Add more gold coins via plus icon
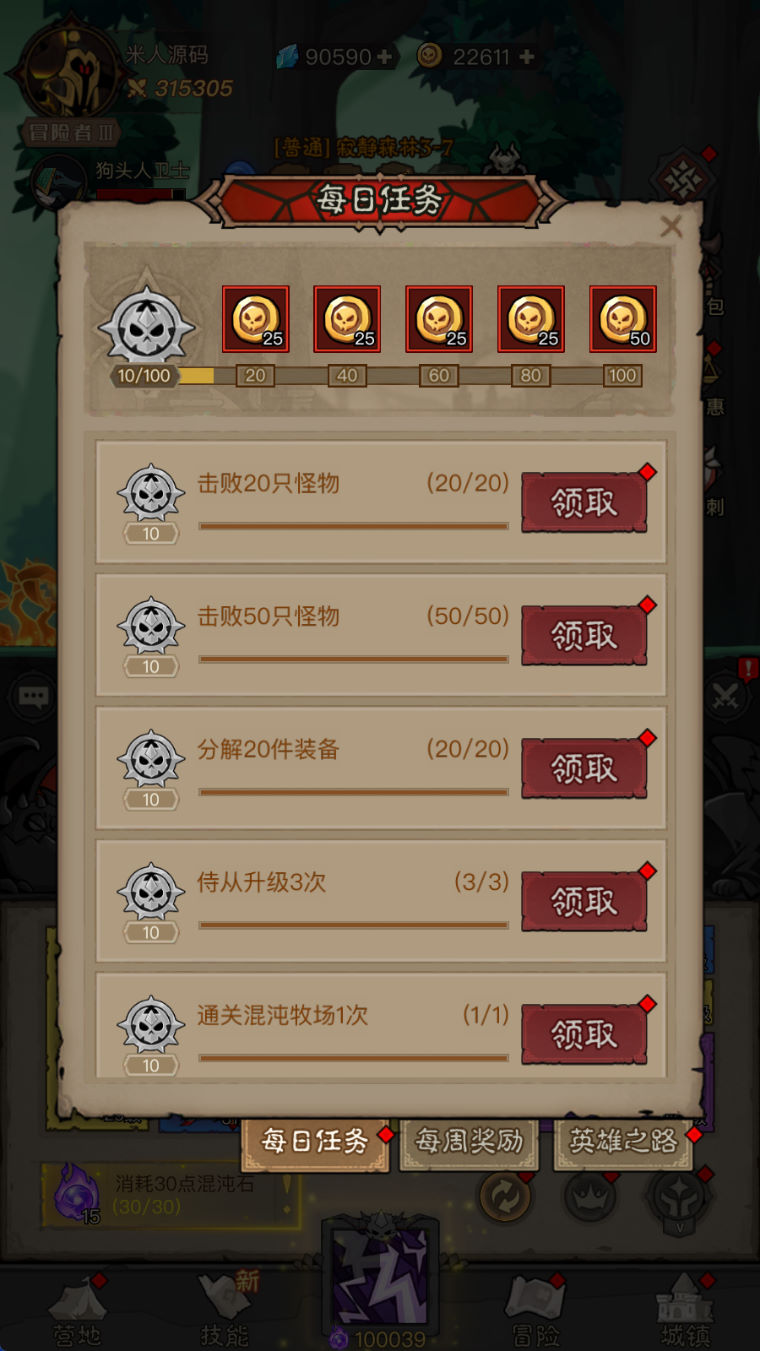The image size is (760, 1351). tap(526, 57)
